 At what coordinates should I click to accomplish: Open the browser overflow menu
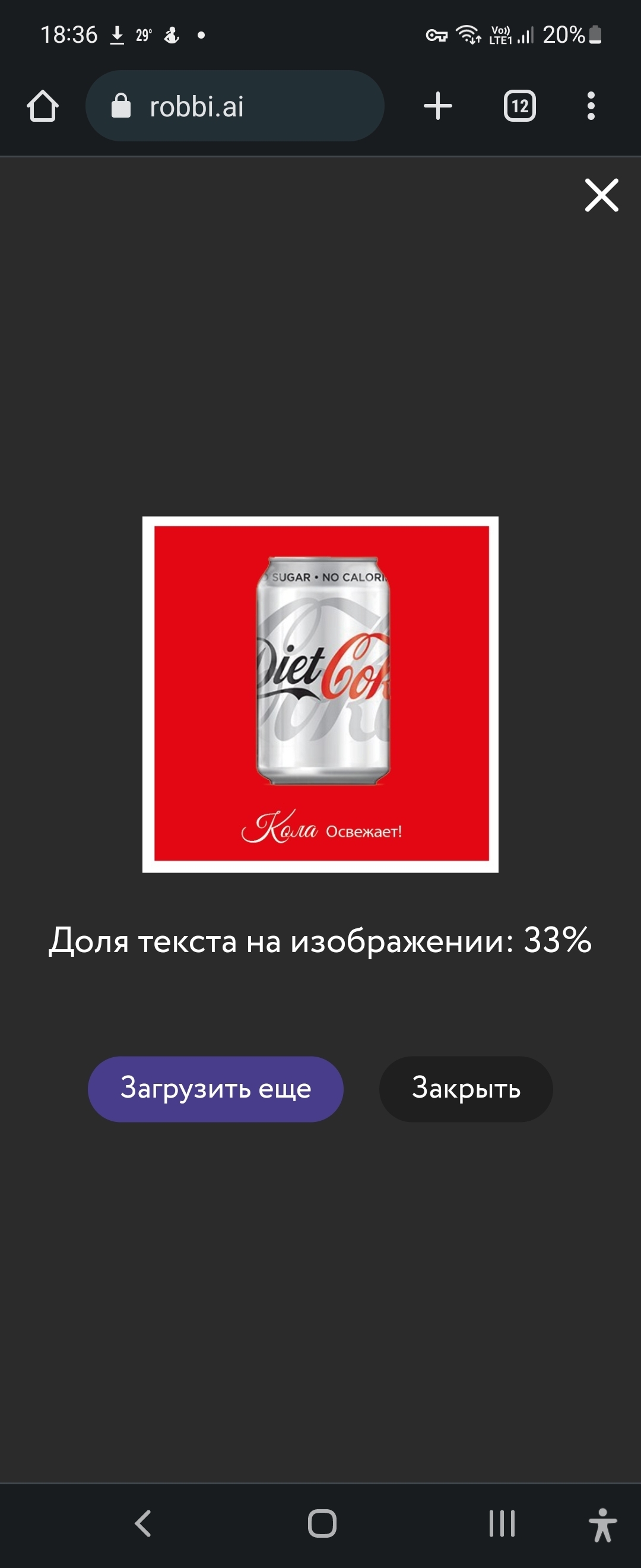[591, 106]
